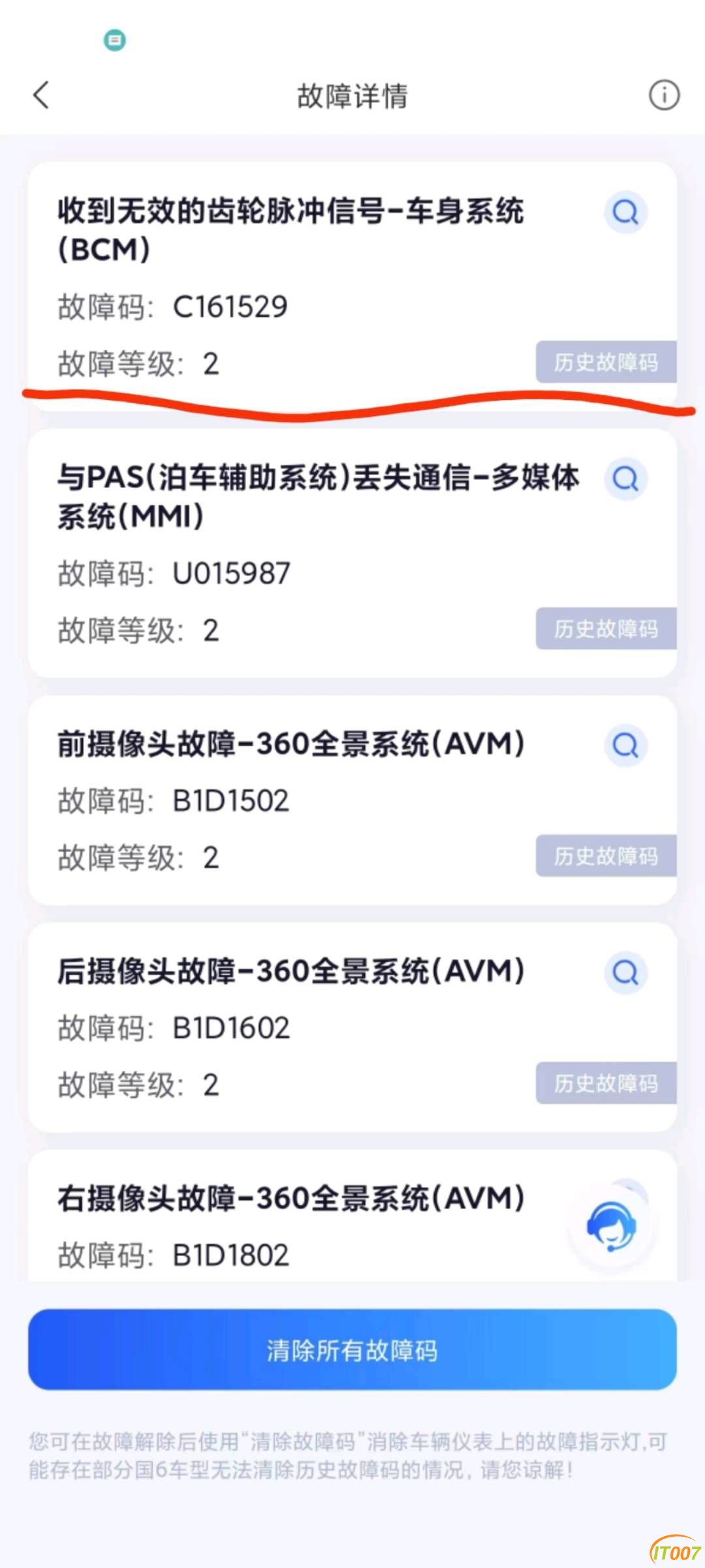Search fault code B1D1502
The width and height of the screenshot is (705, 1568).
click(625, 745)
